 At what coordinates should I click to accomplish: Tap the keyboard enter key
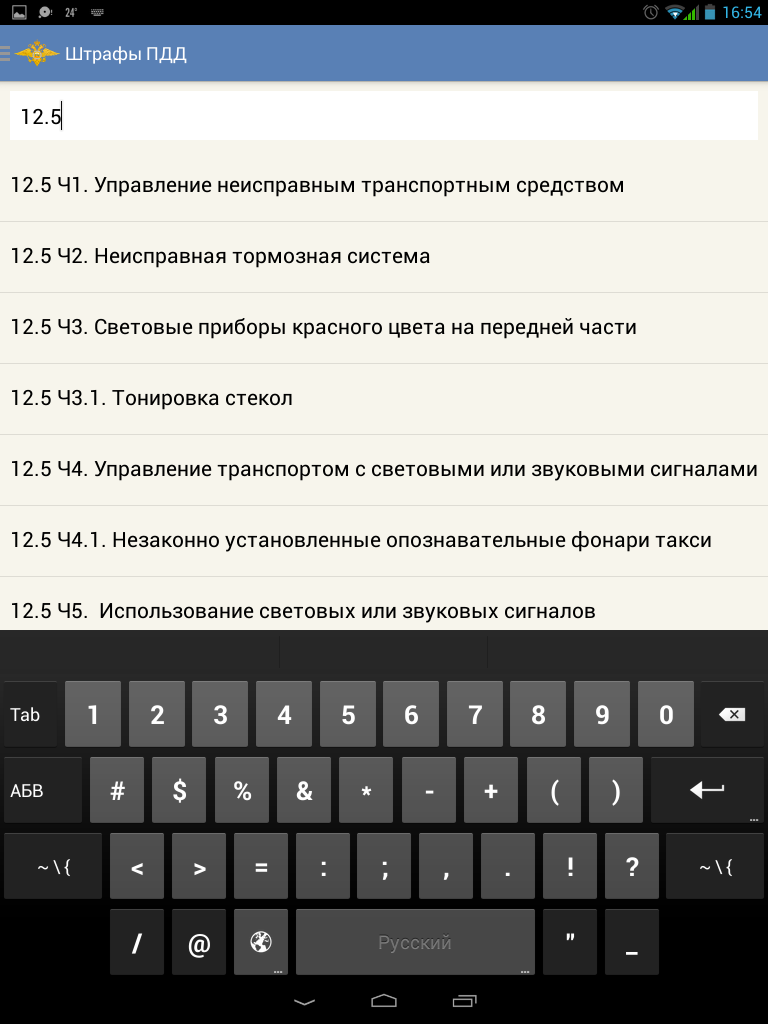[707, 790]
